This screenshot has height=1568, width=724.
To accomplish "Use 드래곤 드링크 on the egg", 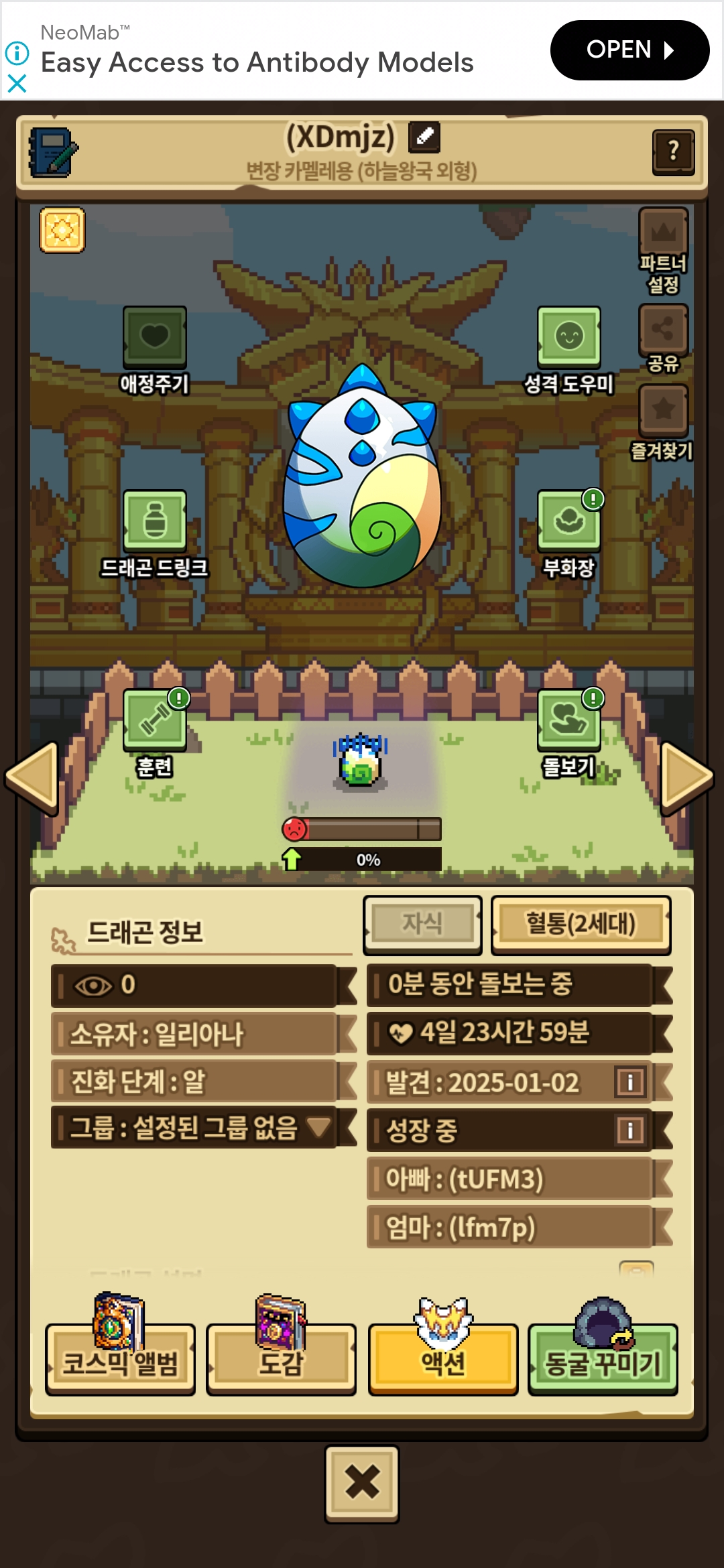I will [x=155, y=521].
